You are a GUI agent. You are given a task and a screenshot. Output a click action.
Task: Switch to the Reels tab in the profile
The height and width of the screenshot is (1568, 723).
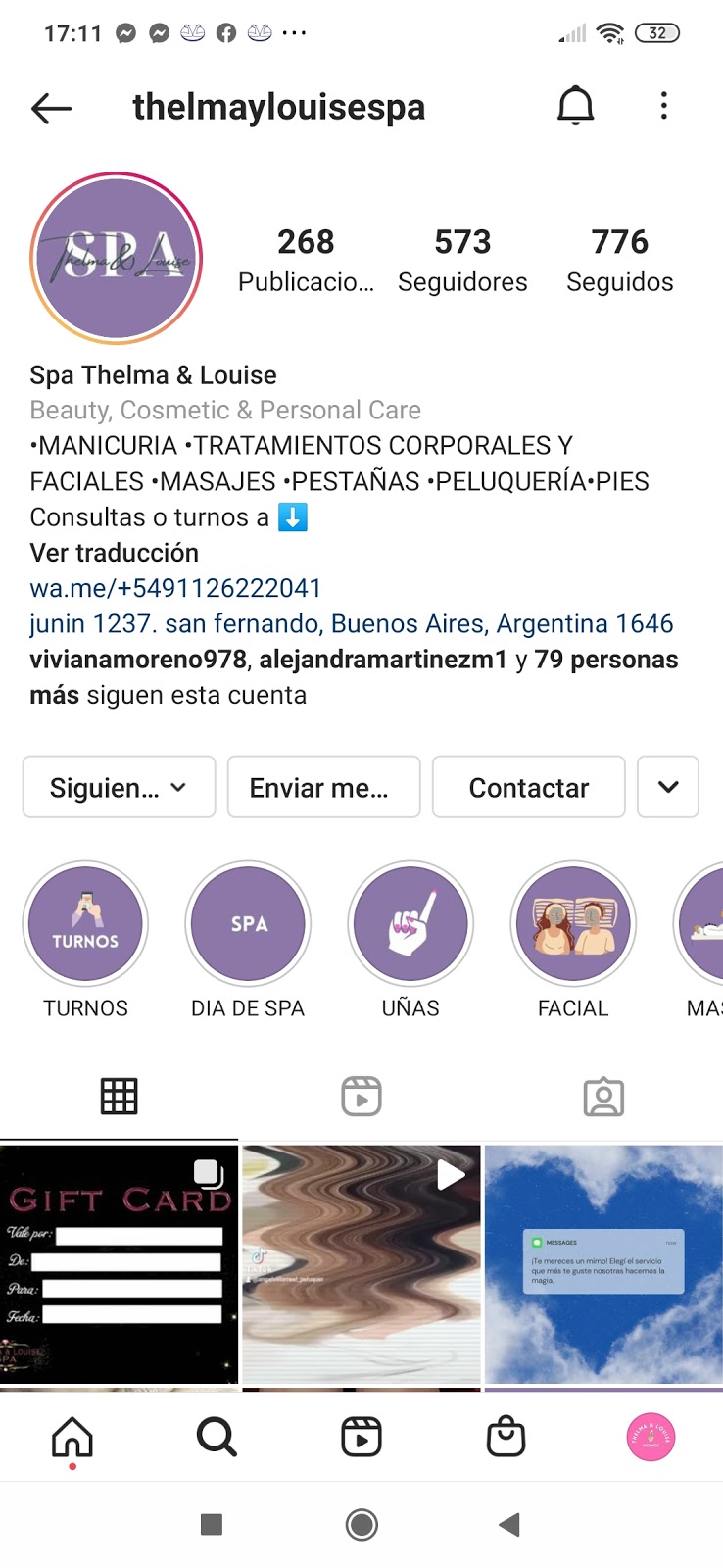361,1097
